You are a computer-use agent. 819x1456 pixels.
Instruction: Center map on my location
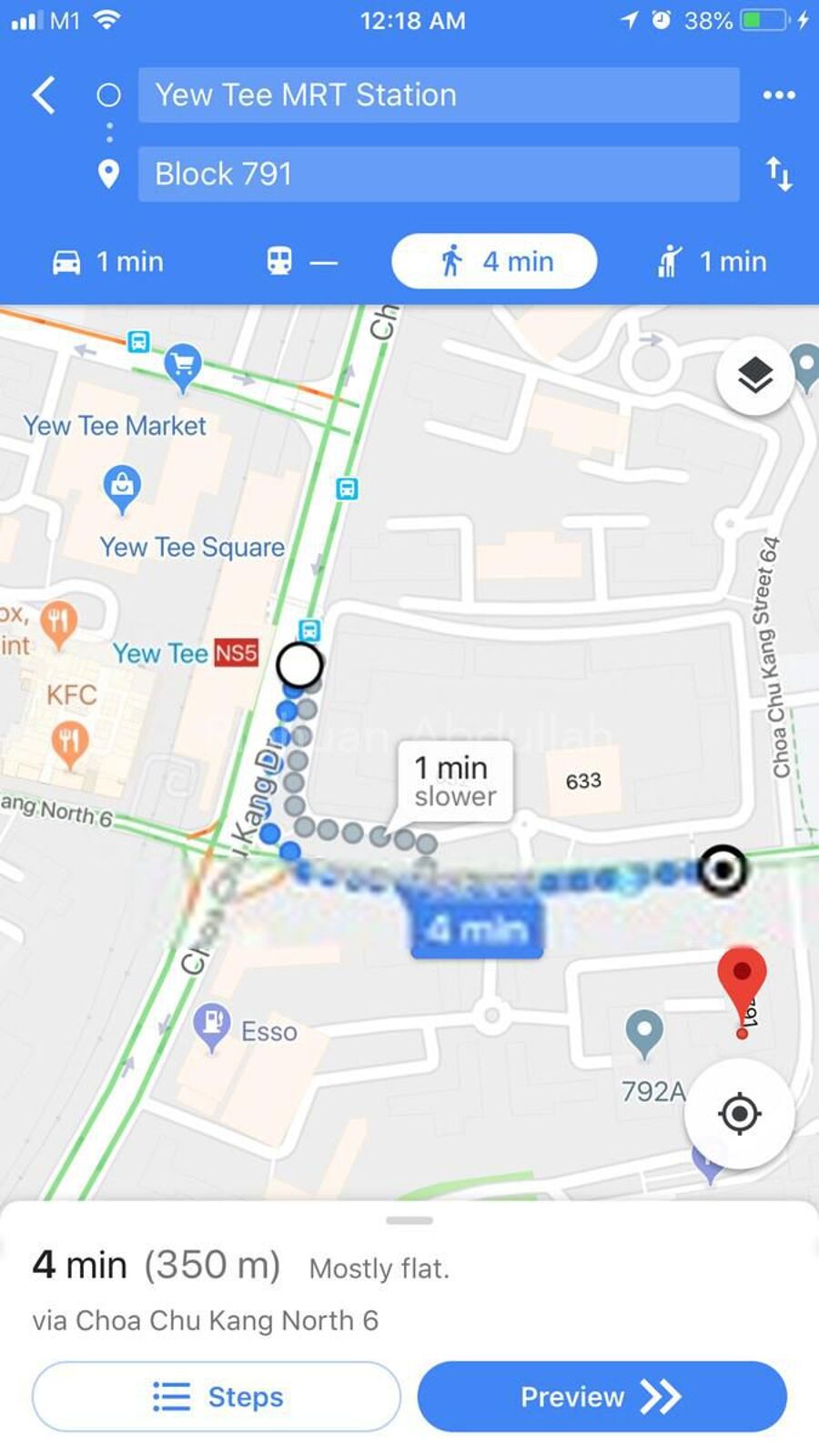point(739,1113)
